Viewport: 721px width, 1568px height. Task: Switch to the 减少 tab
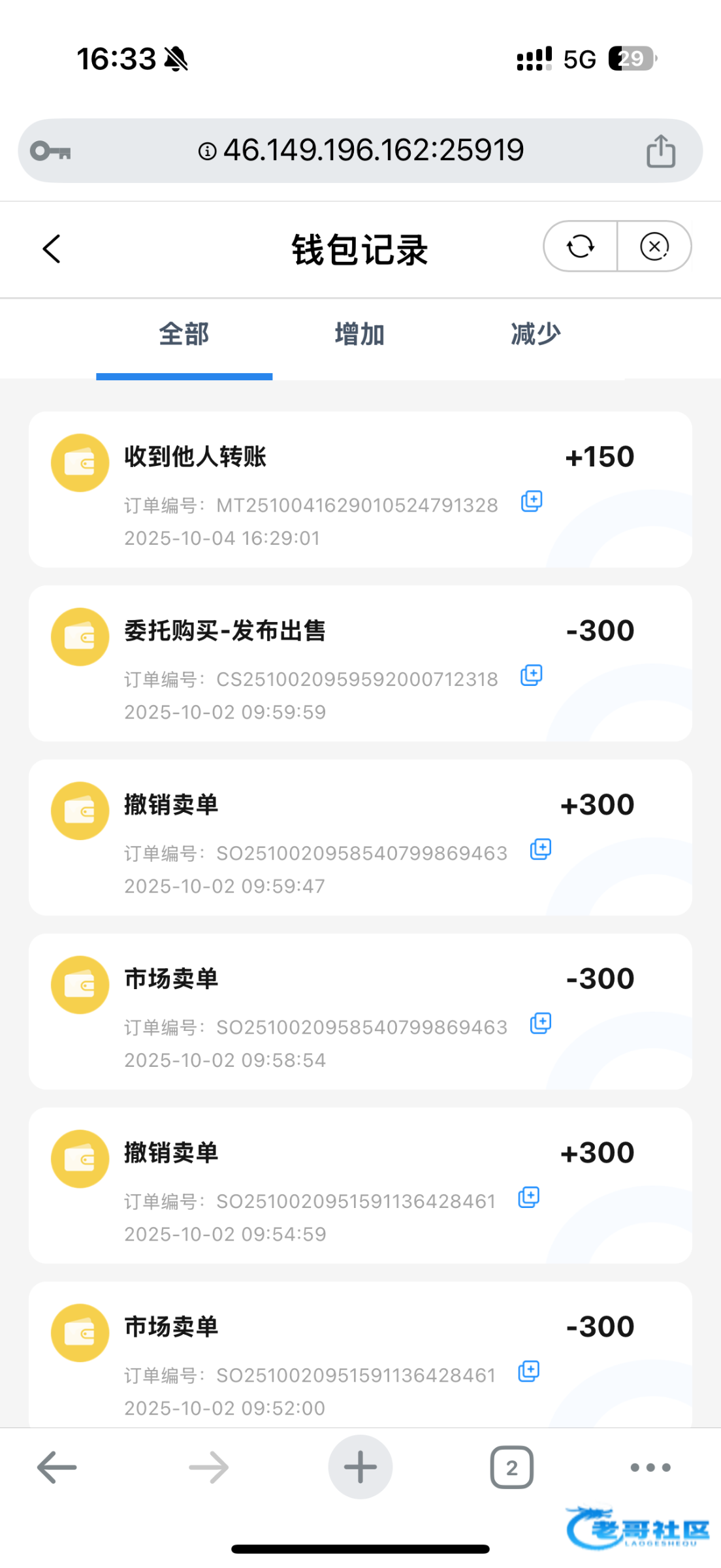pos(536,335)
